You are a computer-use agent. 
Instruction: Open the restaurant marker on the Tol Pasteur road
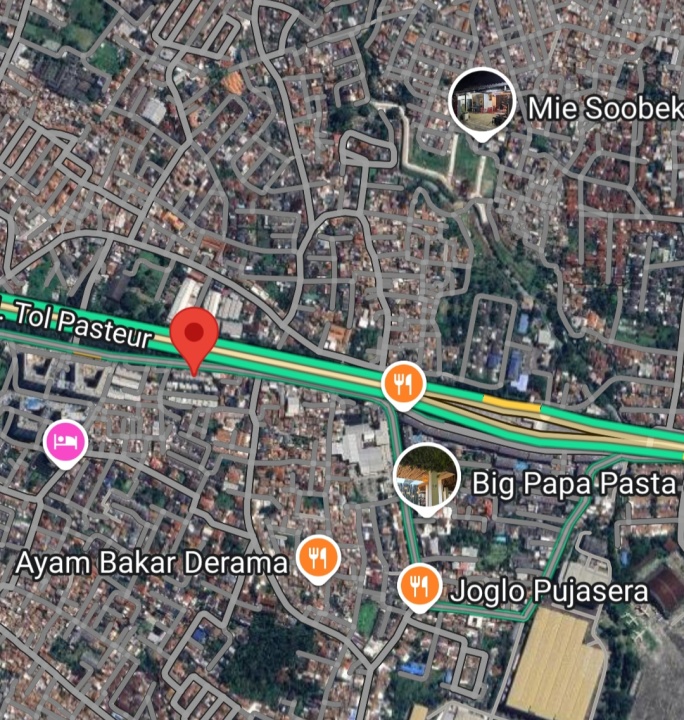click(403, 384)
